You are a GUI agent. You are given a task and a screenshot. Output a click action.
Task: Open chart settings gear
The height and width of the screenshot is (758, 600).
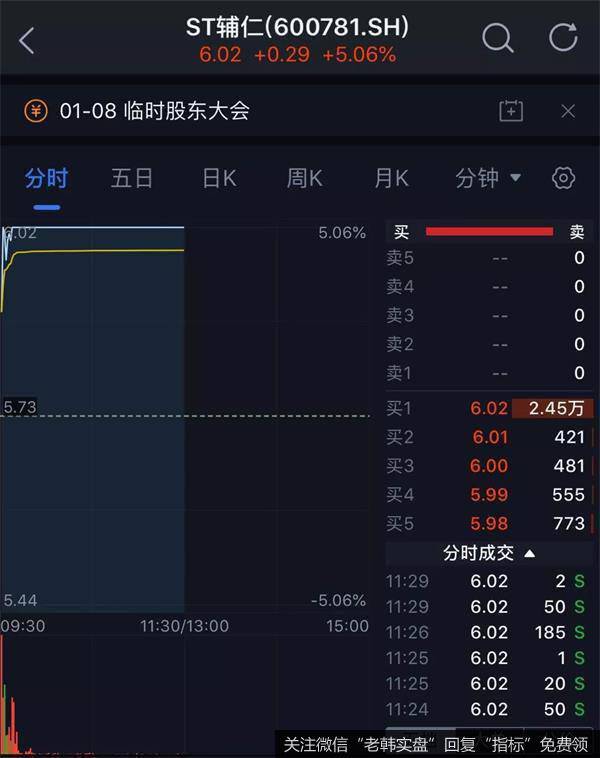click(x=564, y=179)
